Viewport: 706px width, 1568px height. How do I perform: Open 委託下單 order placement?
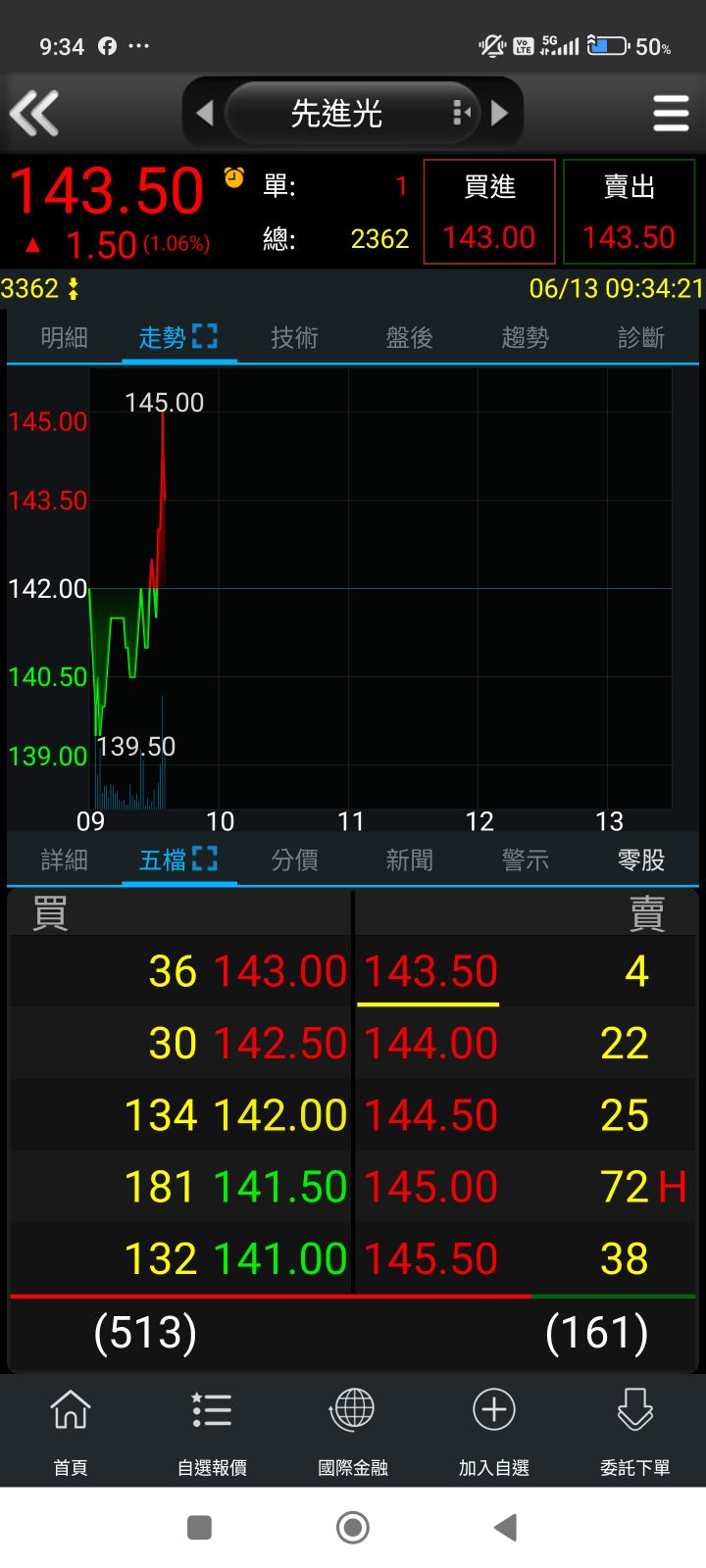click(635, 1431)
